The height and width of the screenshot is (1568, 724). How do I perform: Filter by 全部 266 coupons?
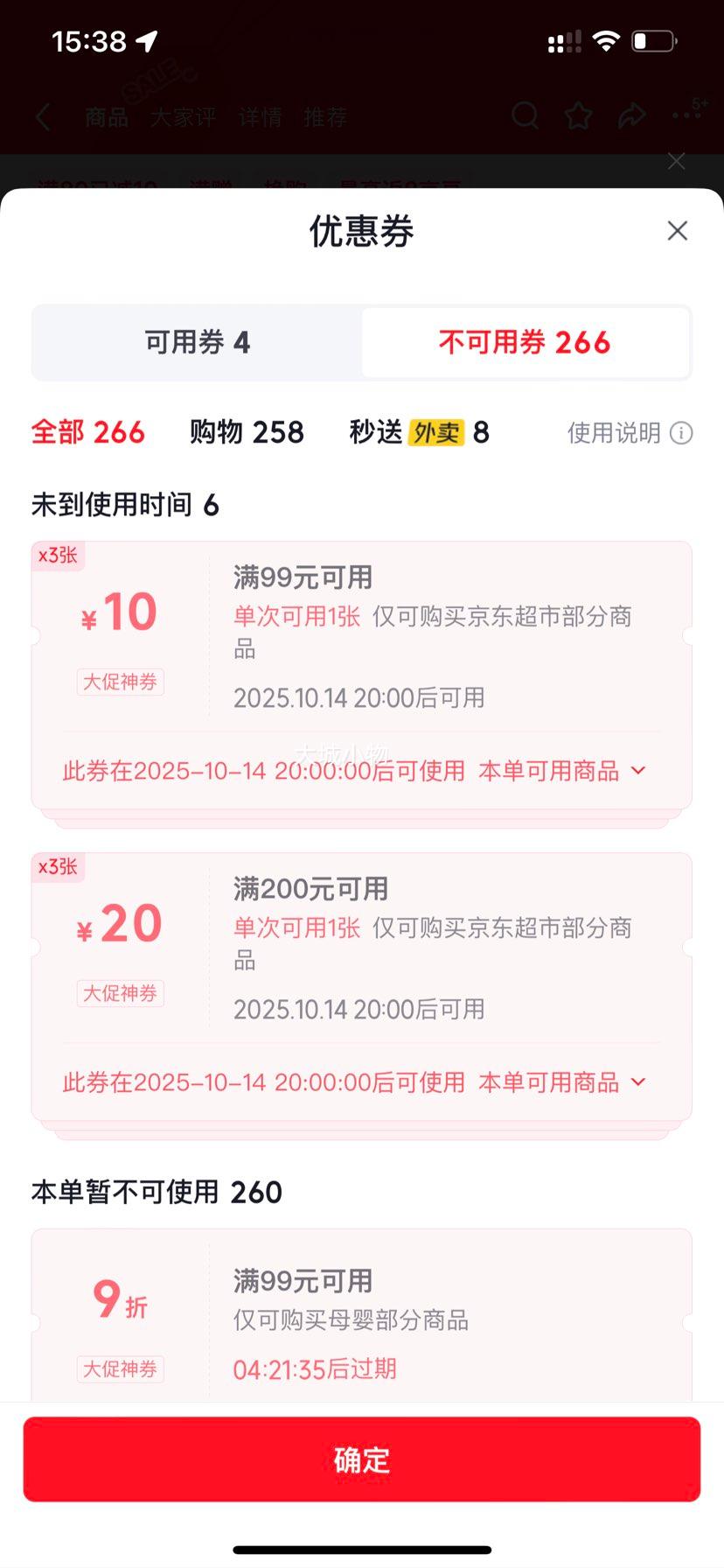click(87, 432)
